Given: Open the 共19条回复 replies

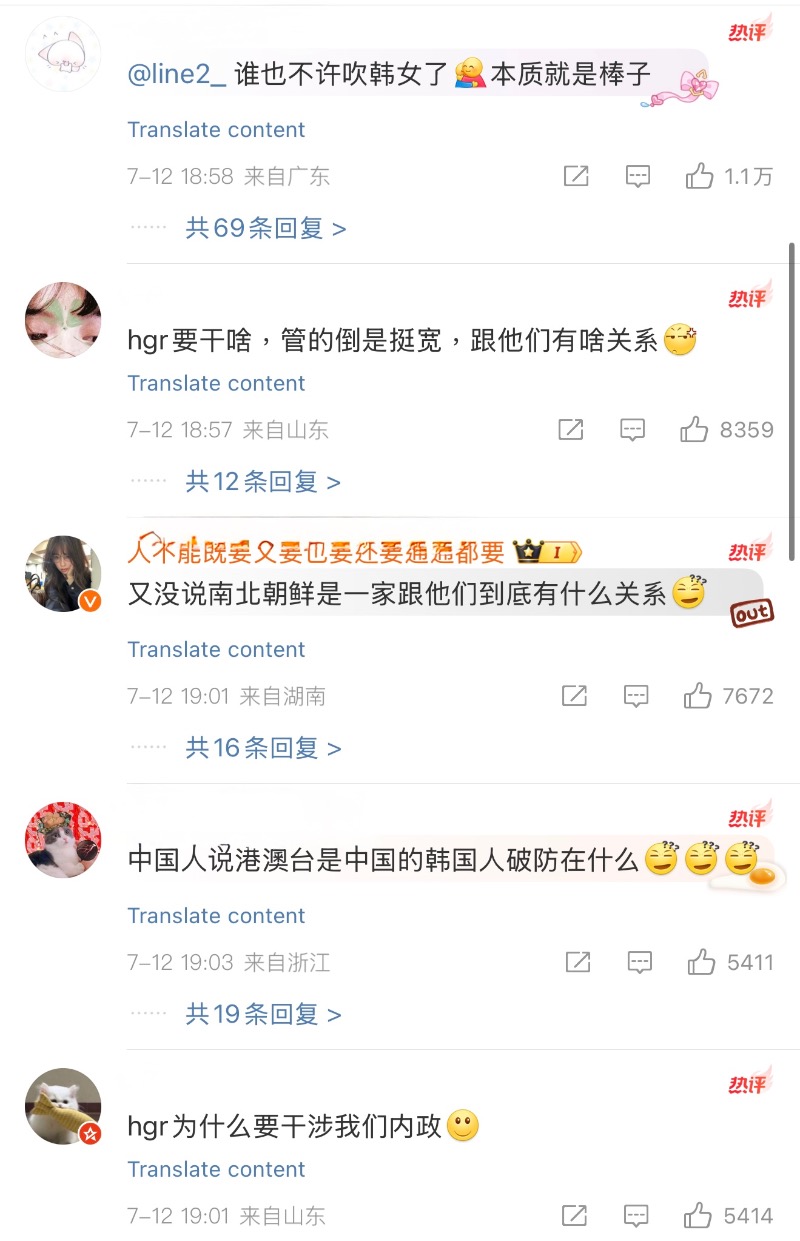Looking at the screenshot, I should [x=262, y=1014].
